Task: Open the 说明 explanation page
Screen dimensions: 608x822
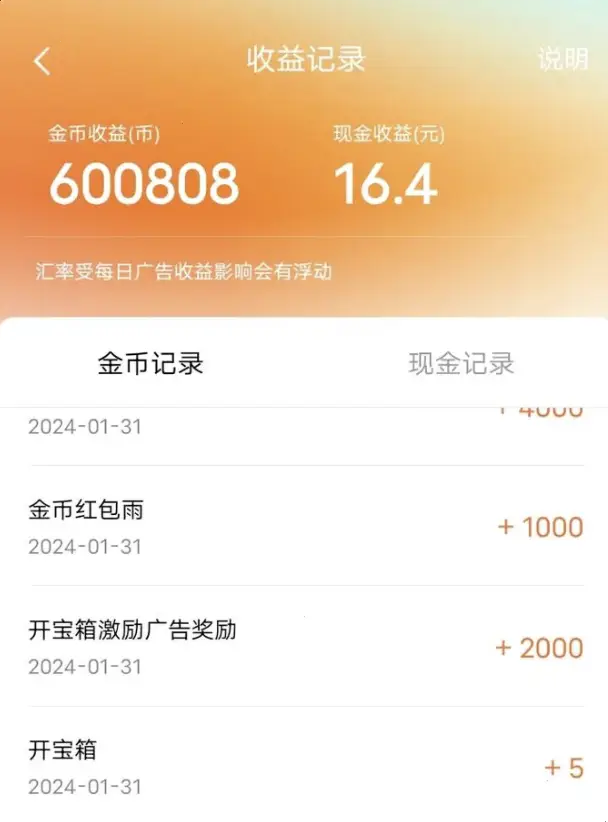Action: click(562, 59)
